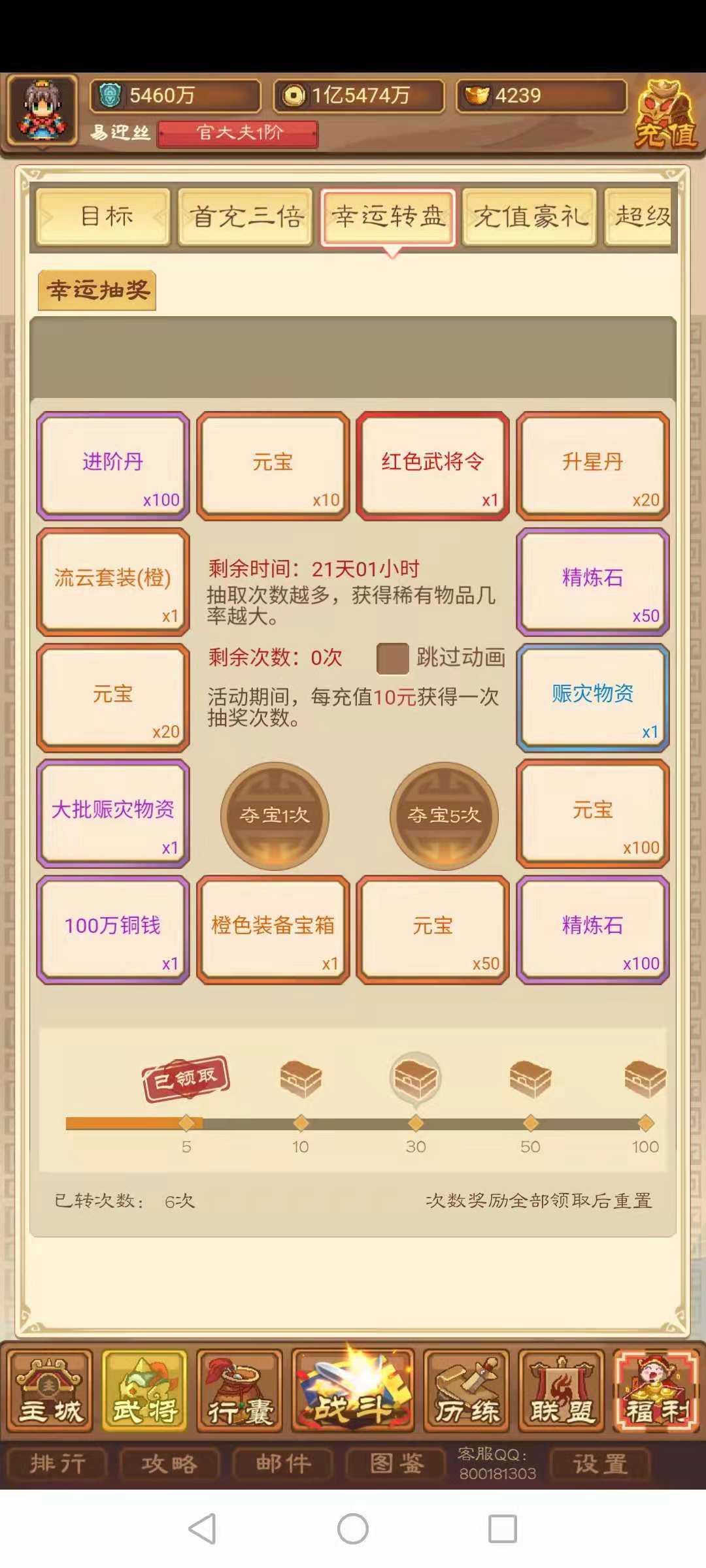Screen dimensions: 706x1568
Task: Open the player avatar profile
Action: point(43,111)
